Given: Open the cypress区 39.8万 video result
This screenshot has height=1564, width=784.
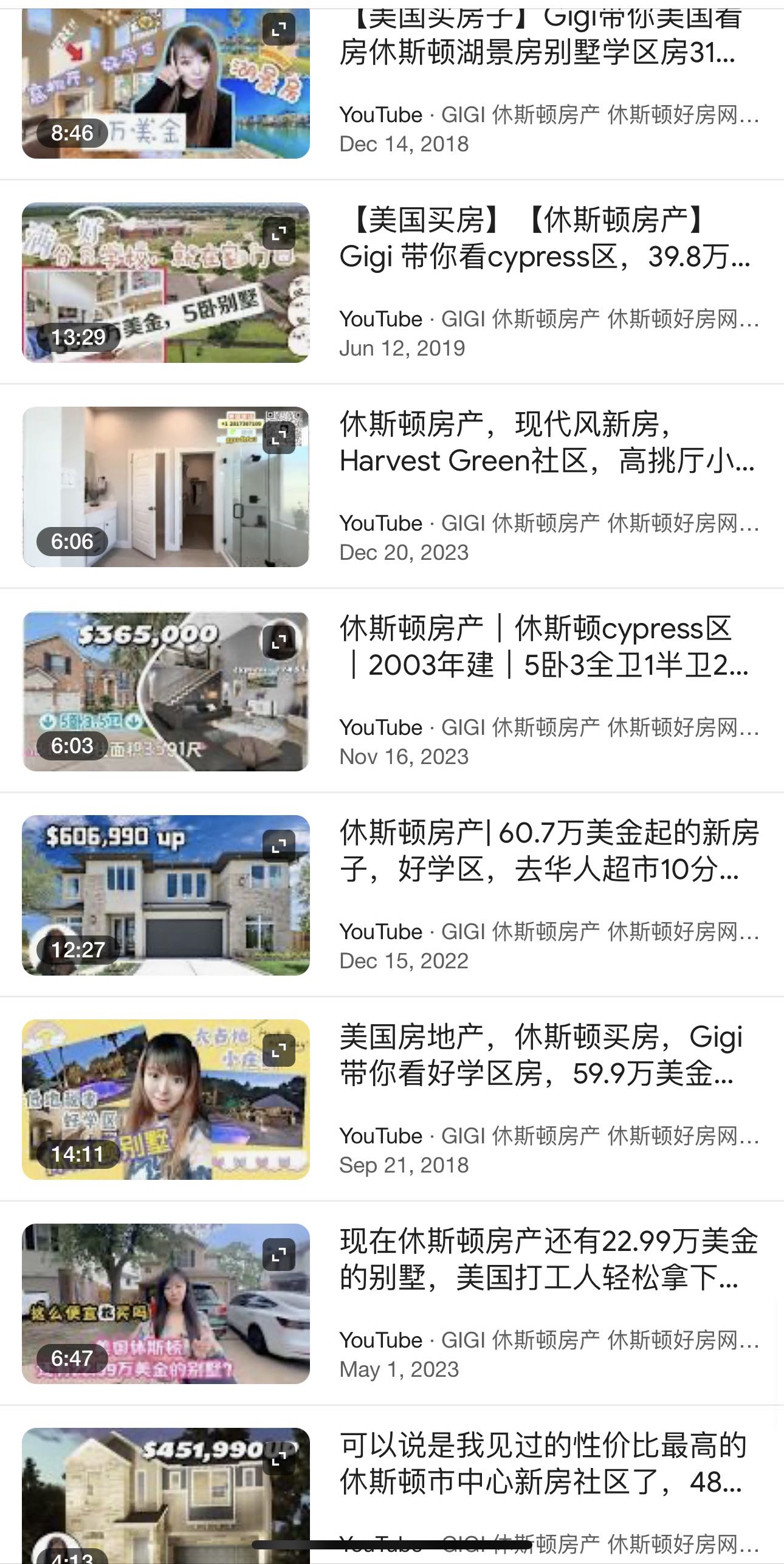Looking at the screenshot, I should tap(544, 239).
